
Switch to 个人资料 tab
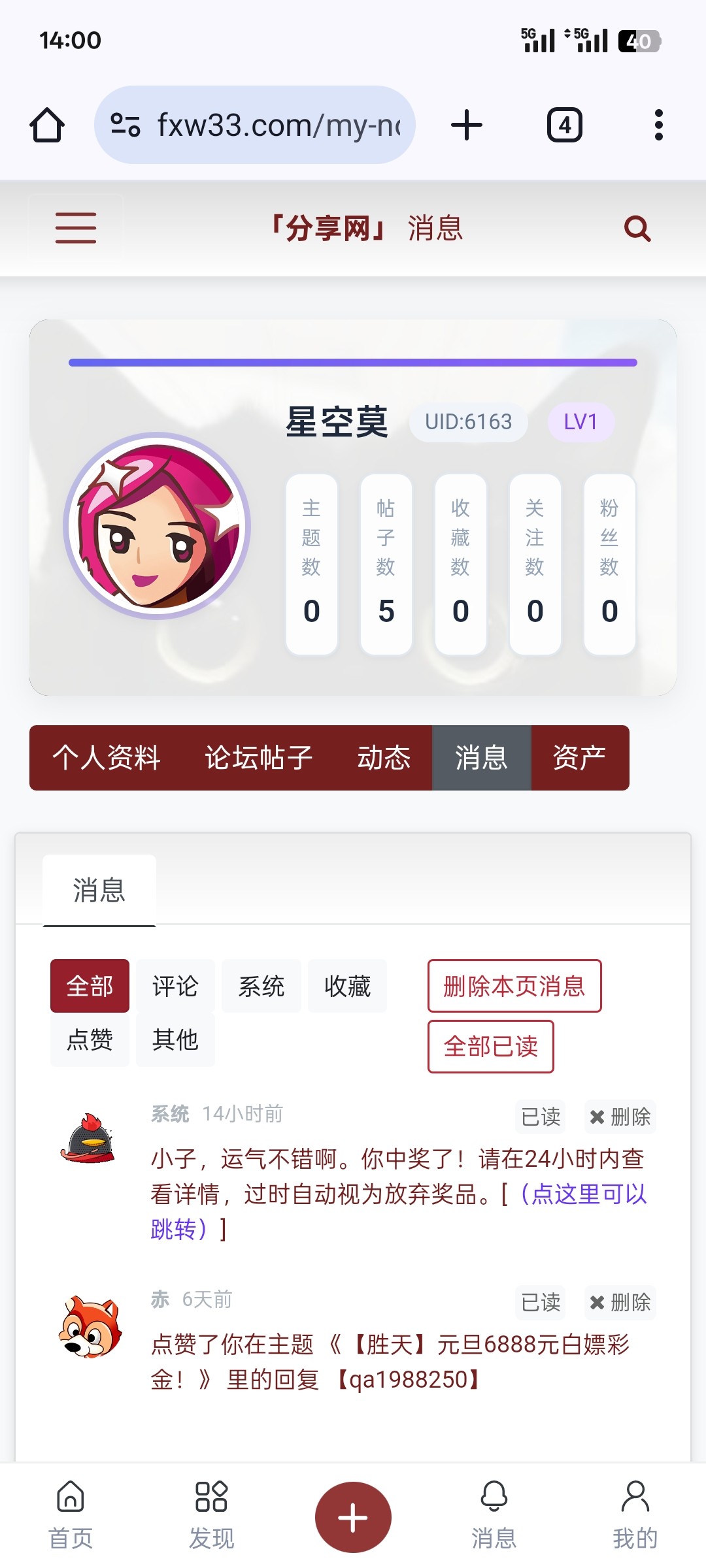107,758
